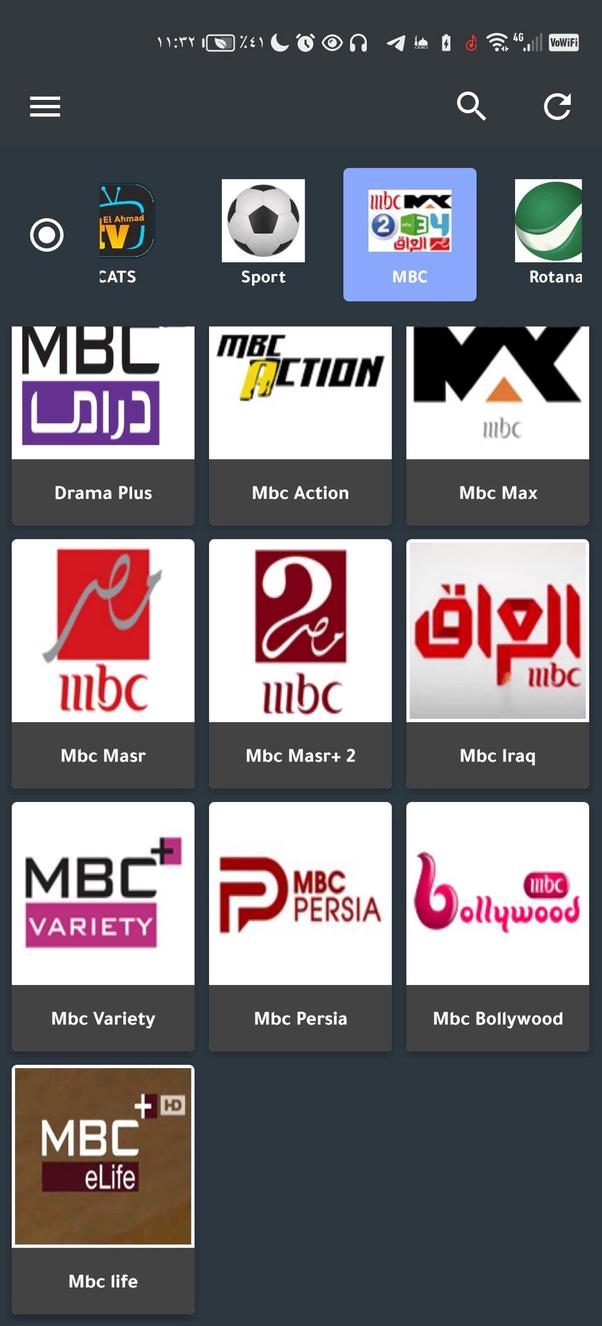The width and height of the screenshot is (602, 1326).
Task: Tap the circle button beside categories
Action: [47, 235]
